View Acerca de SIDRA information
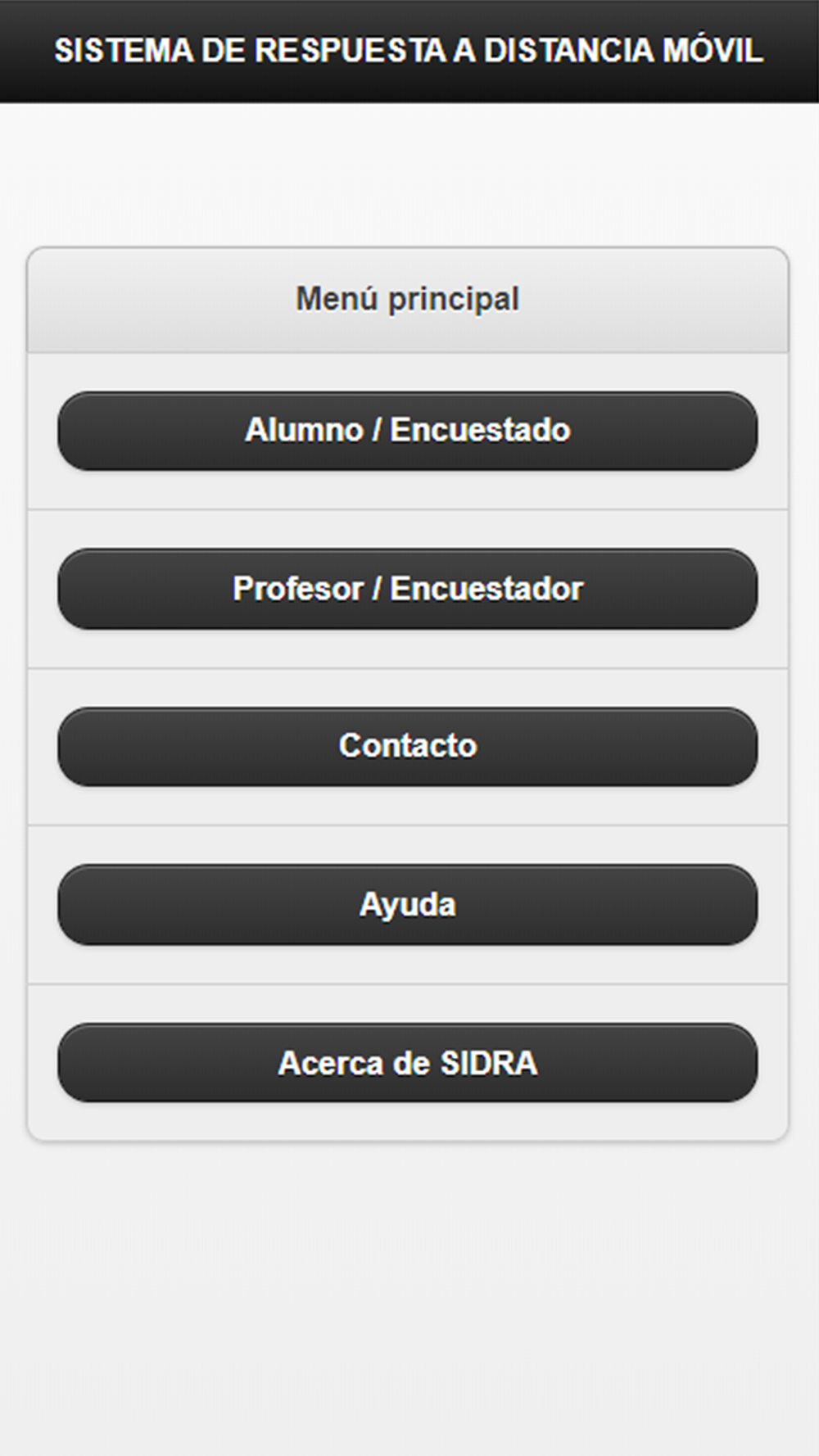The width and height of the screenshot is (819, 1456). (x=407, y=1063)
